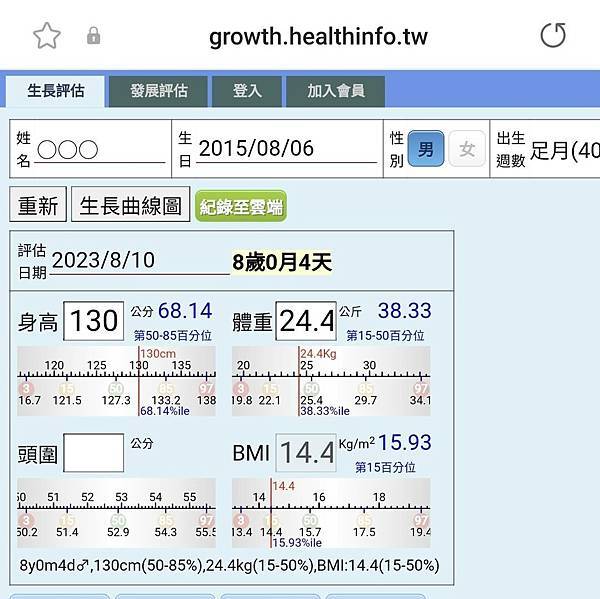The width and height of the screenshot is (600, 599).
Task: Switch to the 發展評估 tab
Action: (158, 91)
